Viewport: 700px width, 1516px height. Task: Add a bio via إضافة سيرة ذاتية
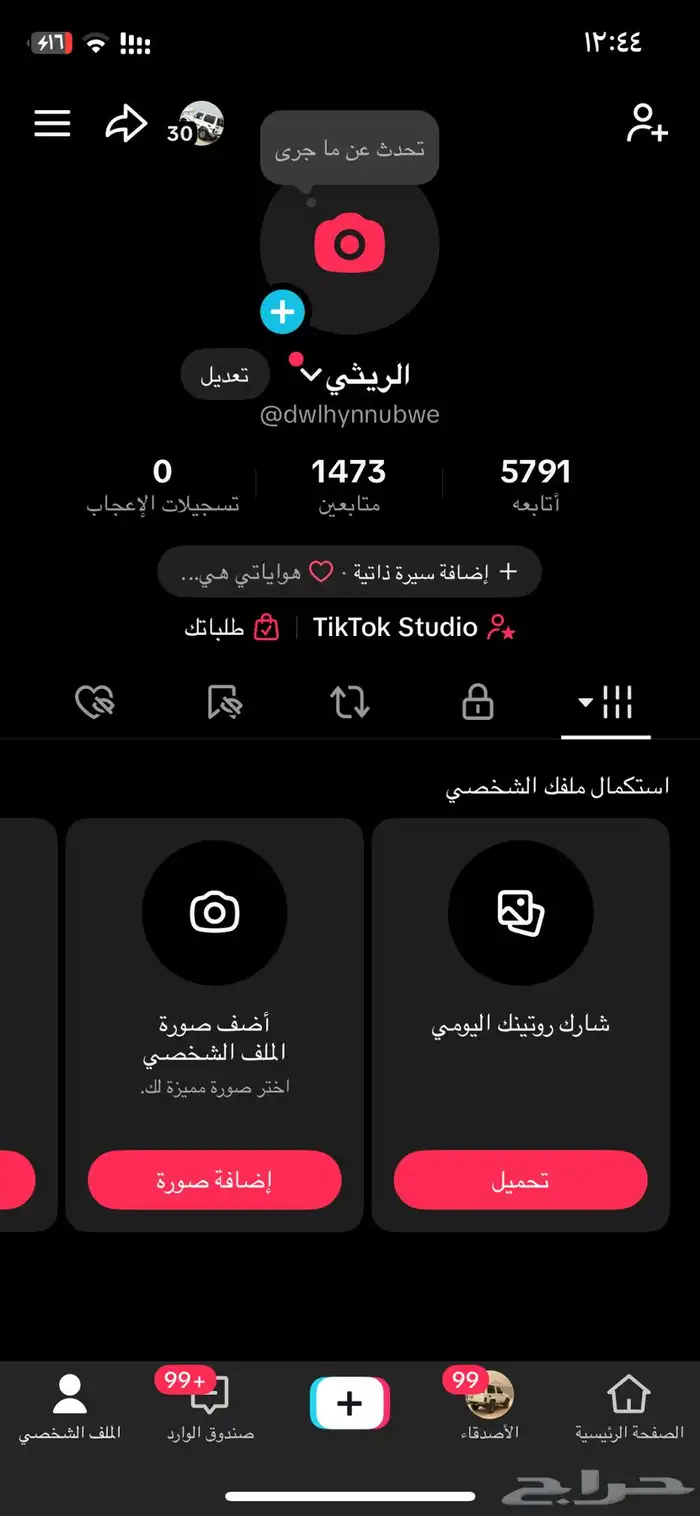click(x=350, y=572)
